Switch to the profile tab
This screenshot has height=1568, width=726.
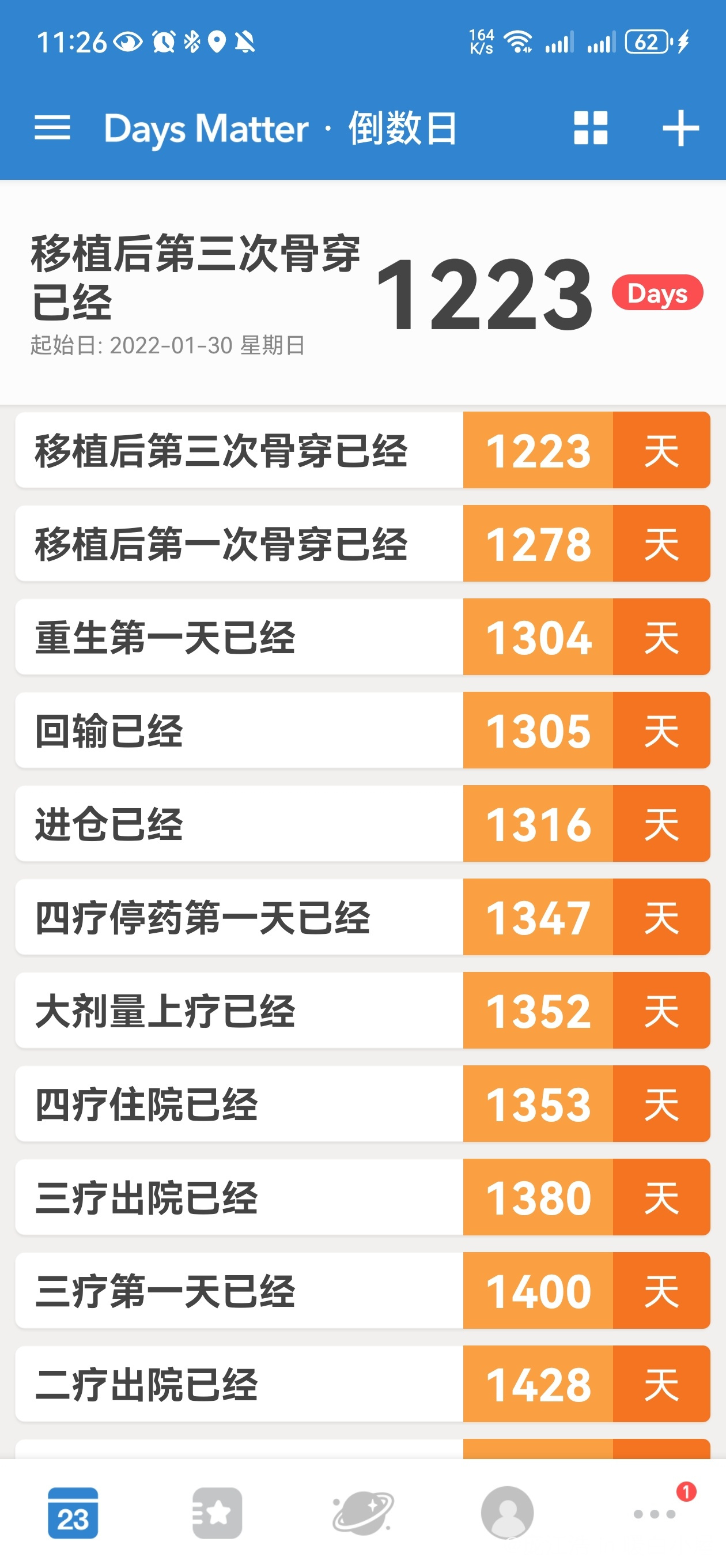point(508,1513)
